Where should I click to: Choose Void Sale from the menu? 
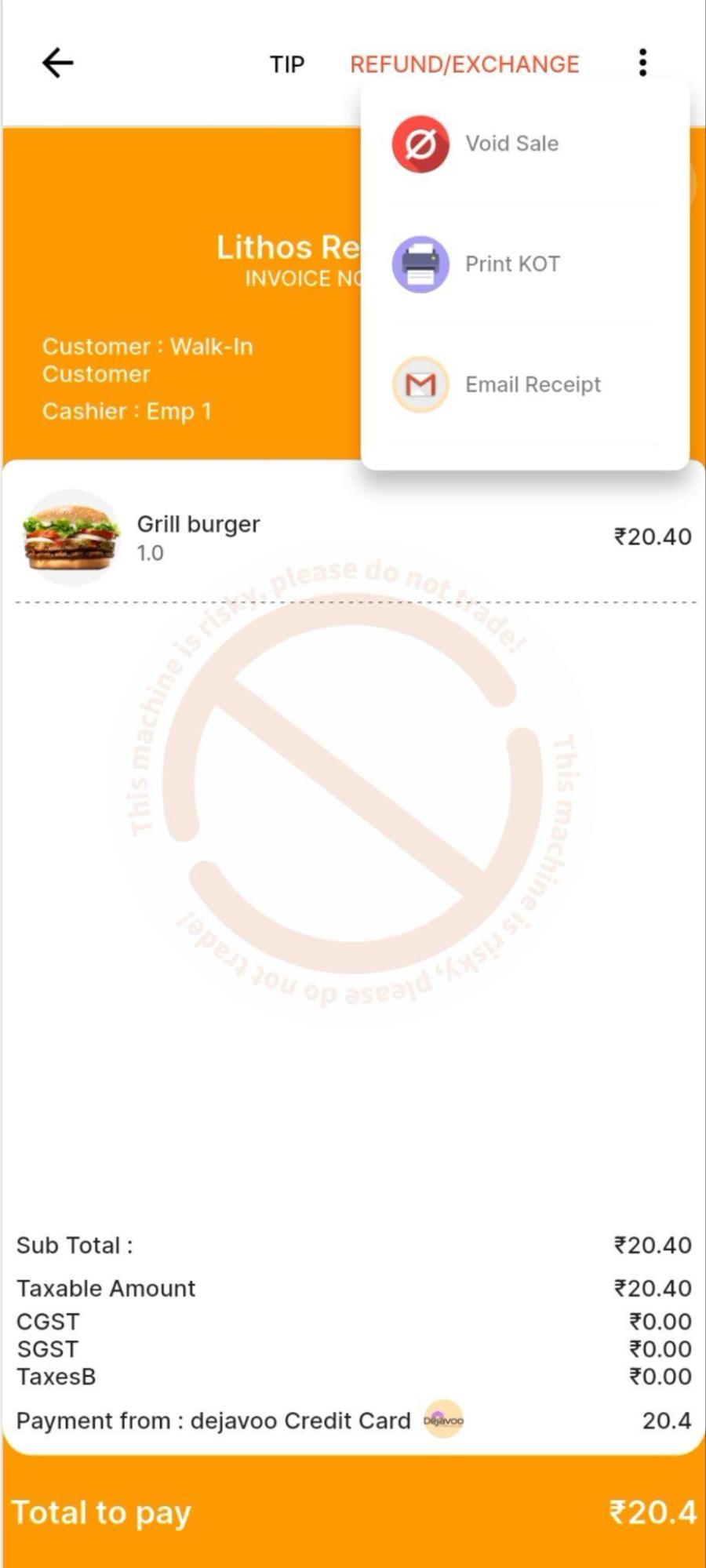511,144
